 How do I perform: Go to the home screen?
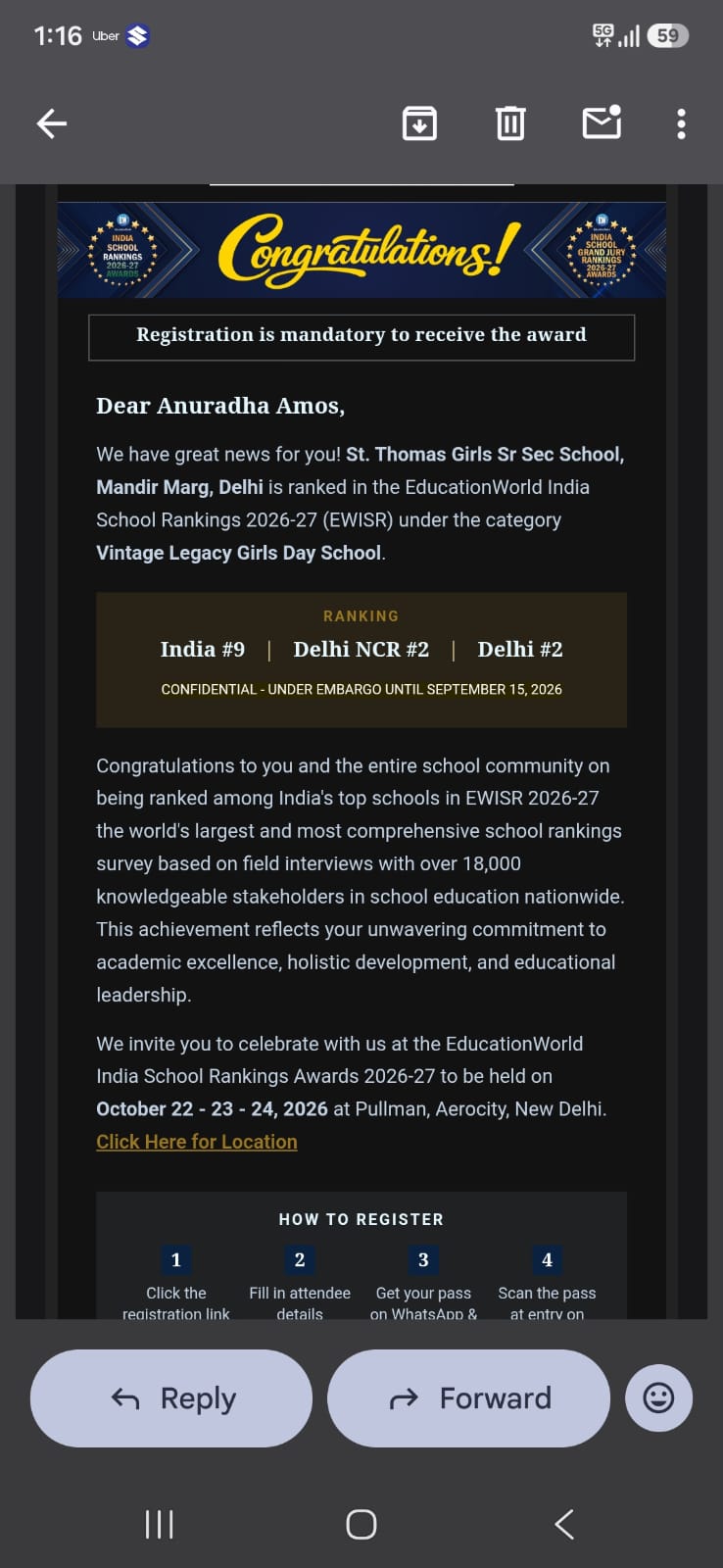coord(361,1524)
